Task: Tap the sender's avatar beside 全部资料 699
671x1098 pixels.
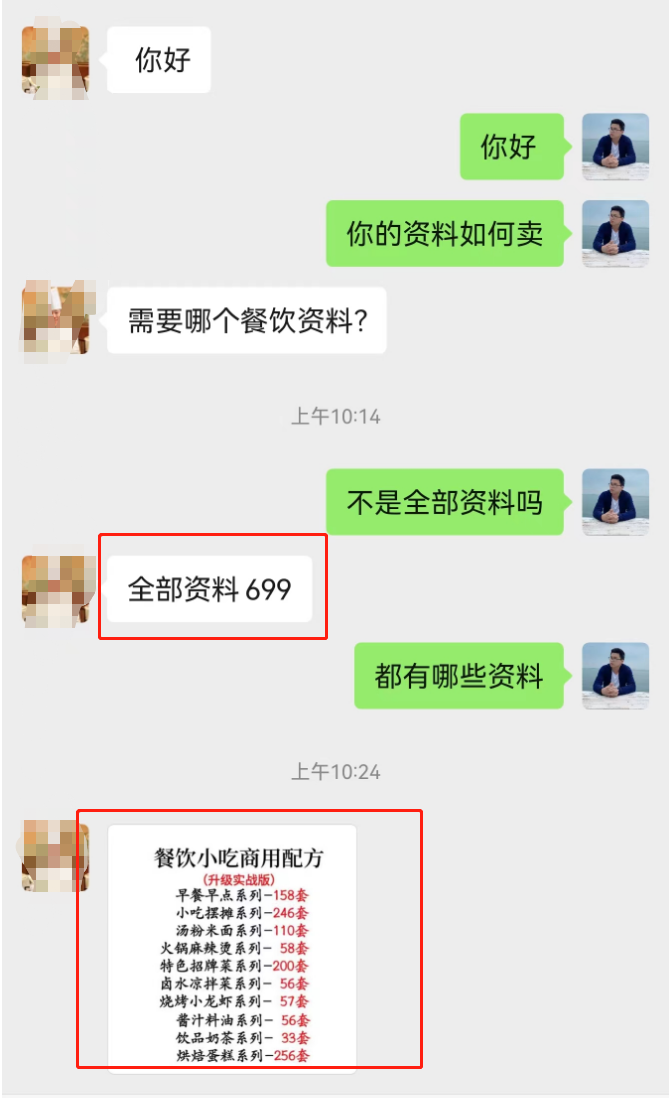Action: point(56,590)
